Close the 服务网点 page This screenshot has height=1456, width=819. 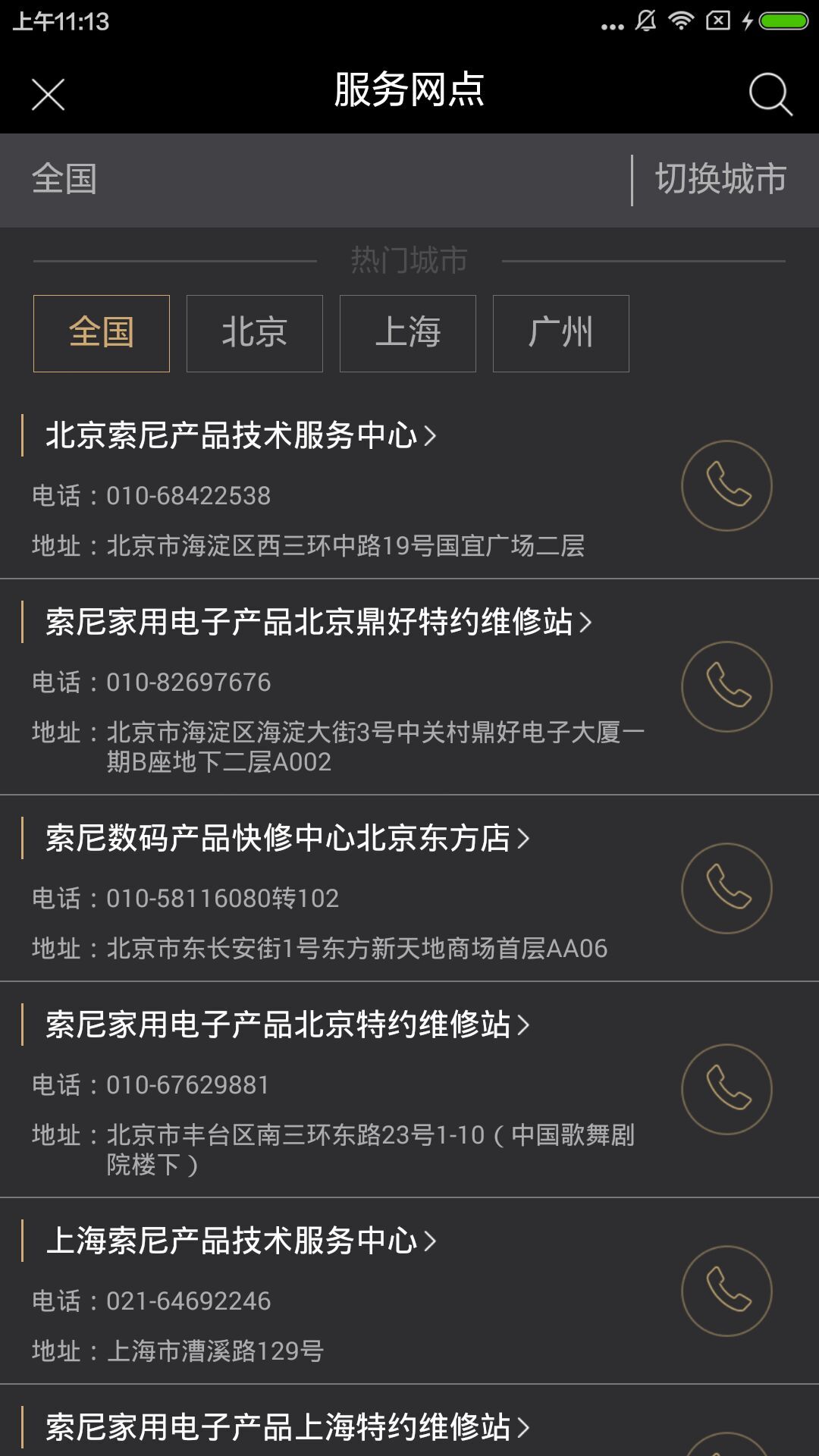point(48,95)
